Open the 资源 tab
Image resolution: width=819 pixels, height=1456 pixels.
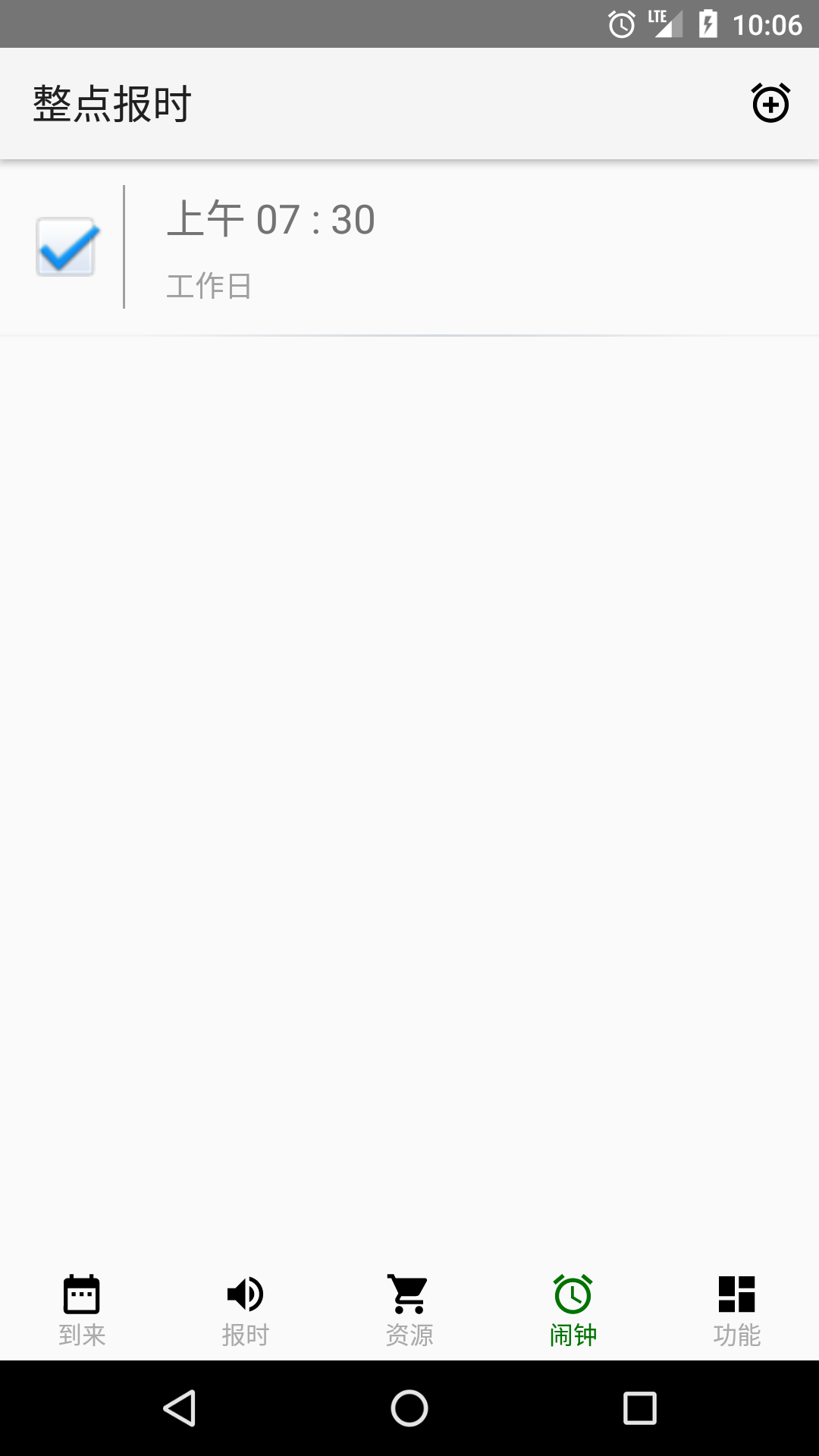(x=409, y=1310)
